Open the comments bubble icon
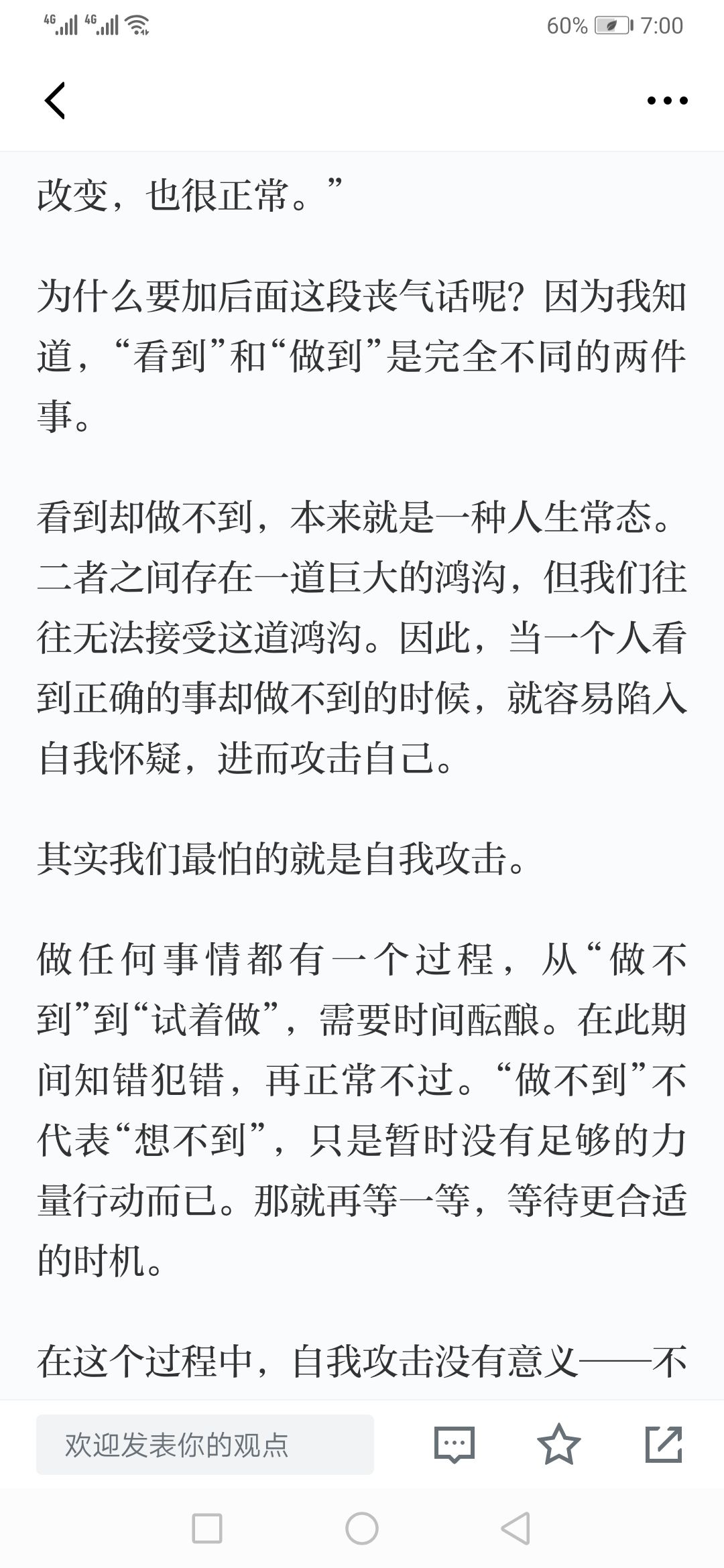The image size is (724, 1568). [455, 1444]
